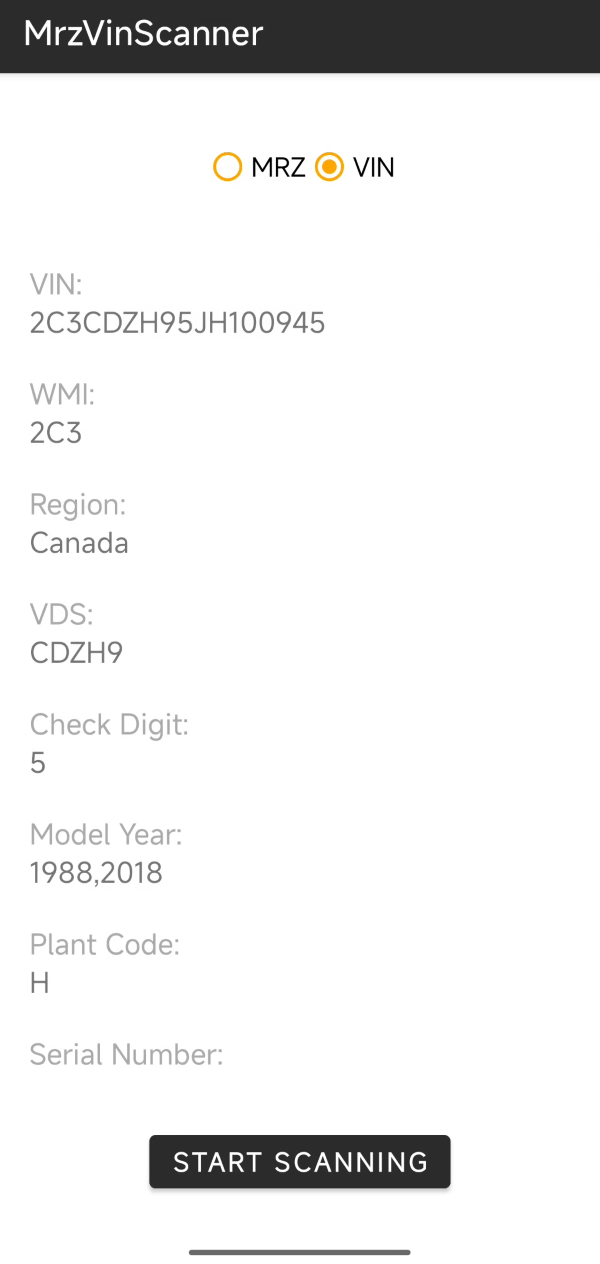Tap the Start Scanning button
This screenshot has width=600, height=1264.
[300, 1162]
